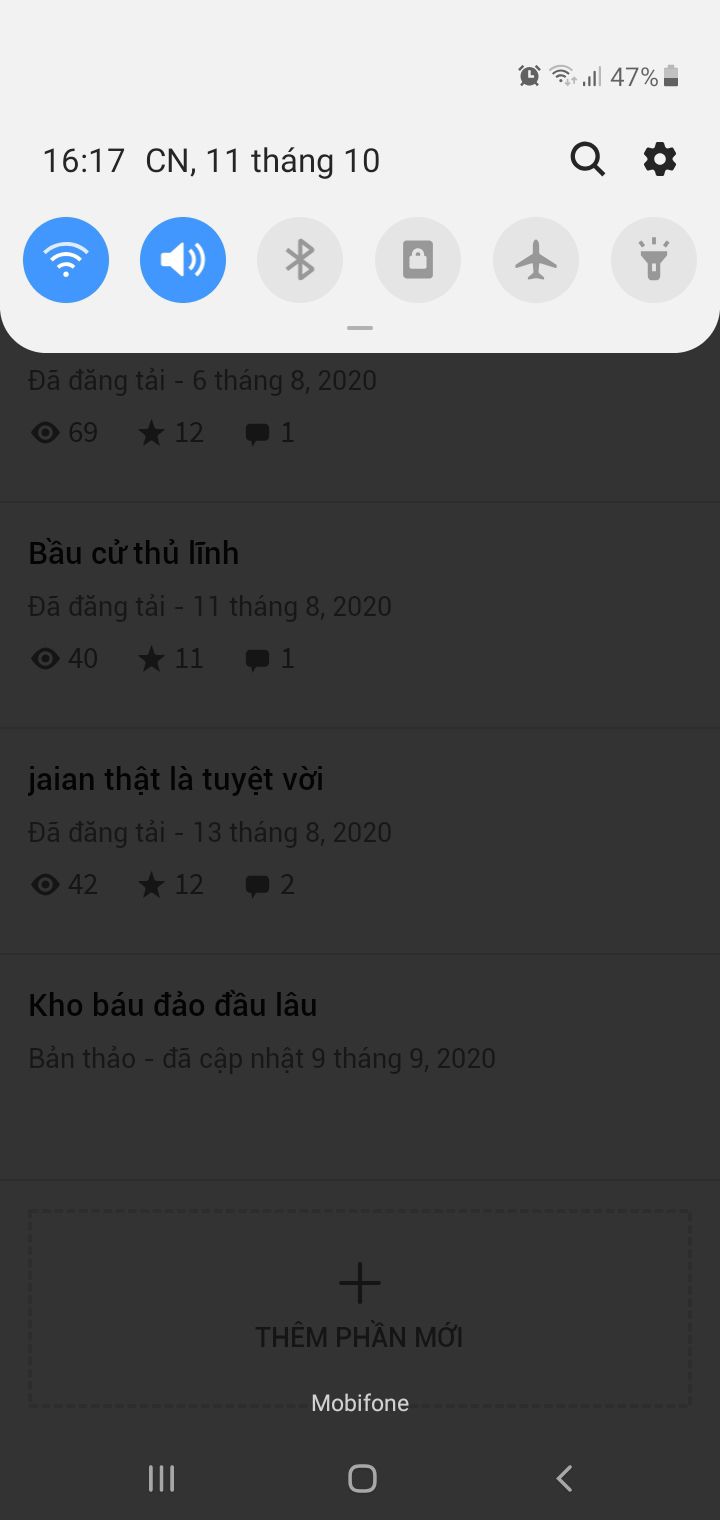Open search in the quick panel

588,159
